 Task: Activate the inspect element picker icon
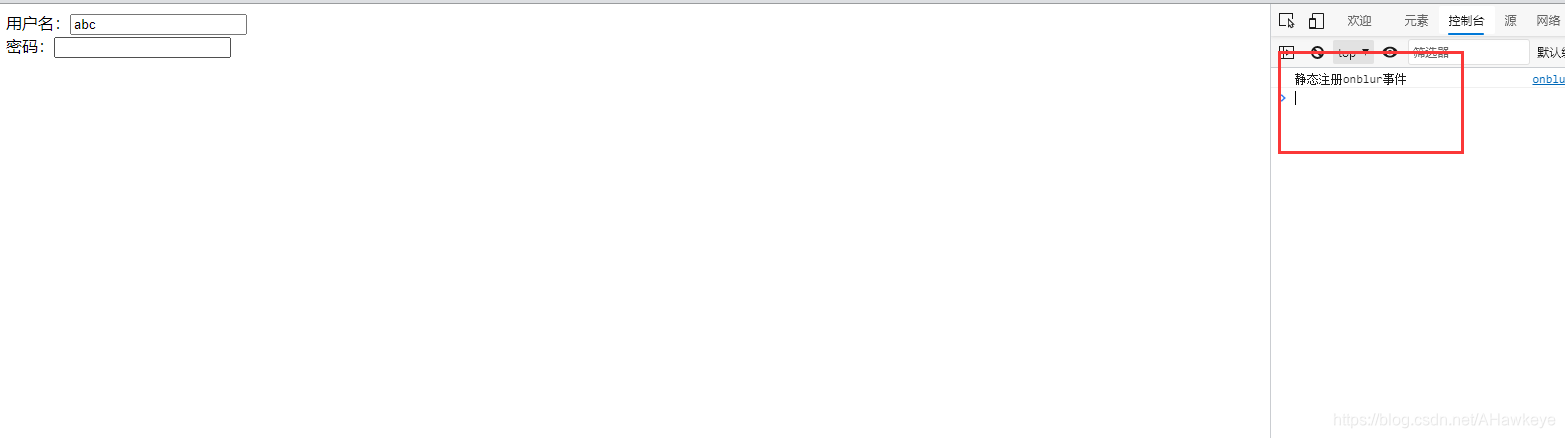[1287, 21]
